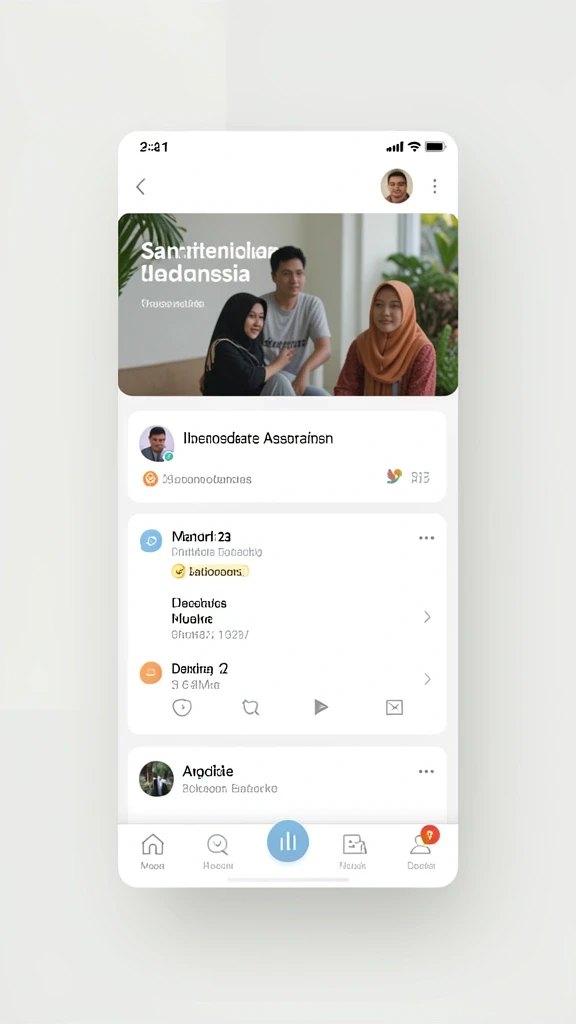Screen dimensions: 576x1024
Task: Tap the play icon under Dexing 2
Action: pyautogui.click(x=321, y=707)
